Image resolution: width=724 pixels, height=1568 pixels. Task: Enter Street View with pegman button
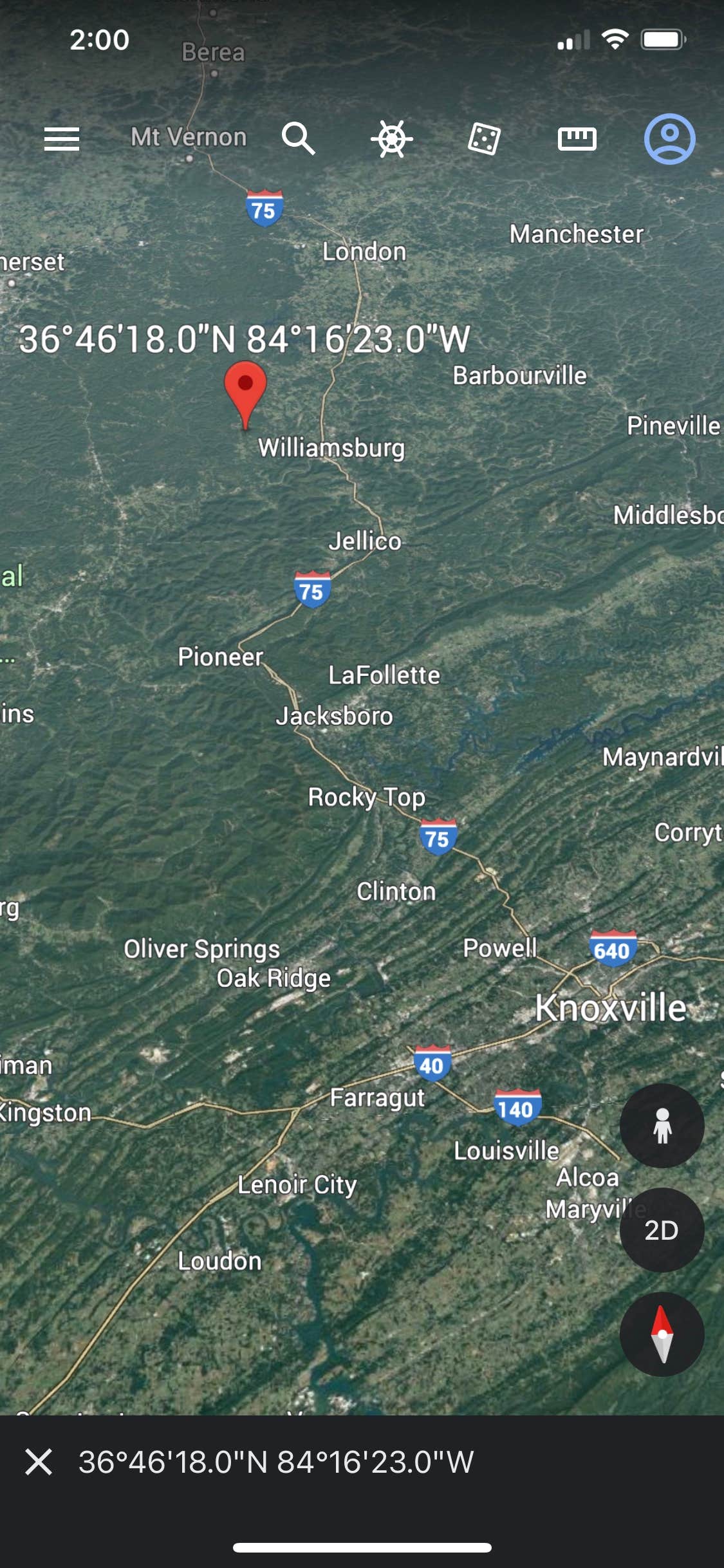tap(662, 1126)
